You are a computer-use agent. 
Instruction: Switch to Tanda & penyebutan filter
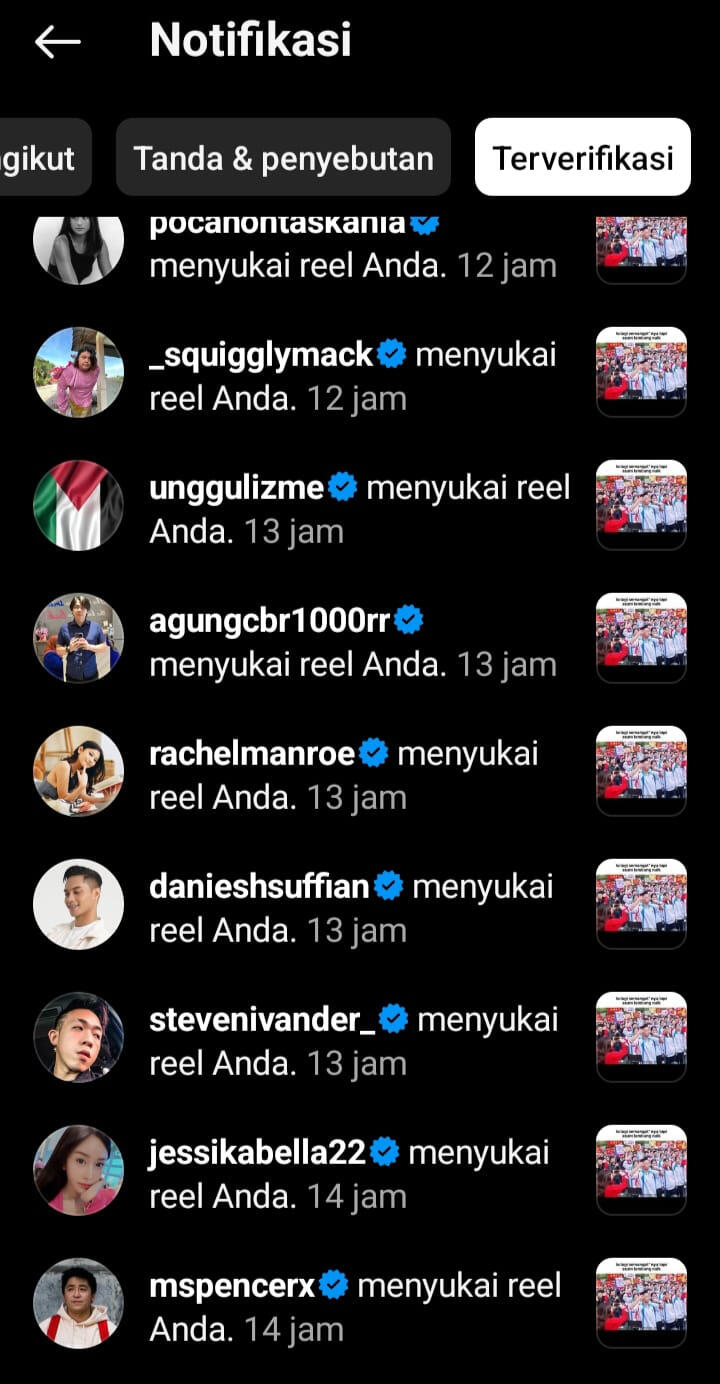pyautogui.click(x=283, y=158)
